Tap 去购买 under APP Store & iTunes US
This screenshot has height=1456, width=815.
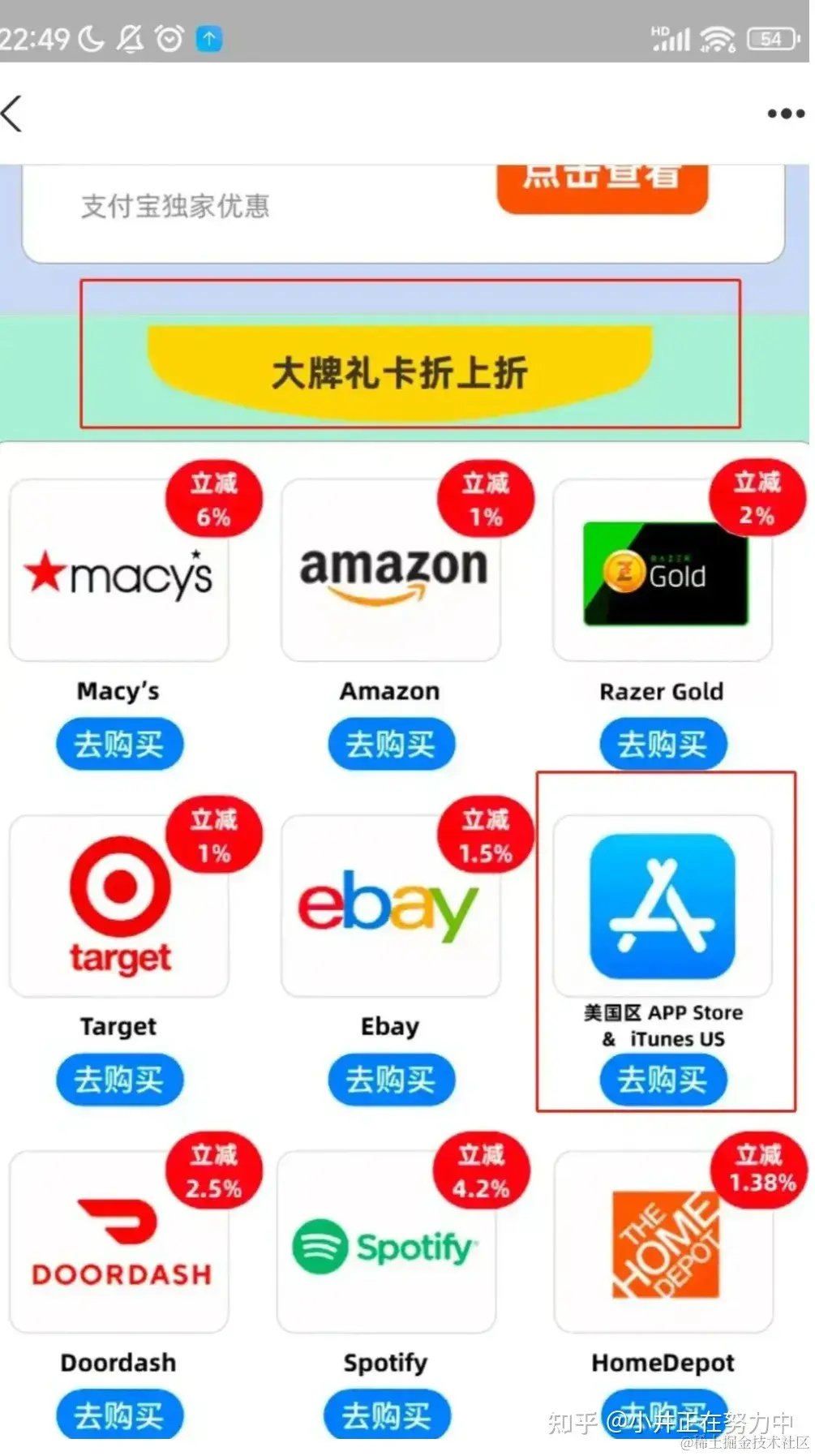663,1080
